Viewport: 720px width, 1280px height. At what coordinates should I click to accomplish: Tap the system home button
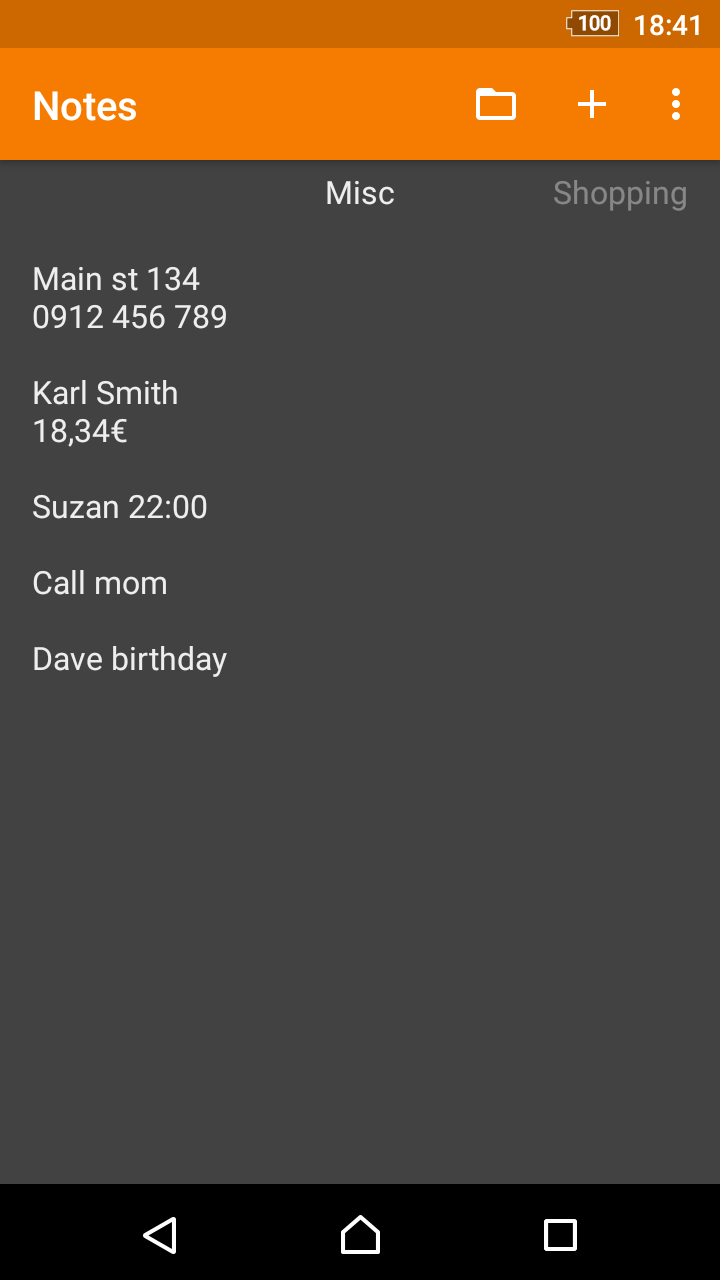coord(360,1235)
